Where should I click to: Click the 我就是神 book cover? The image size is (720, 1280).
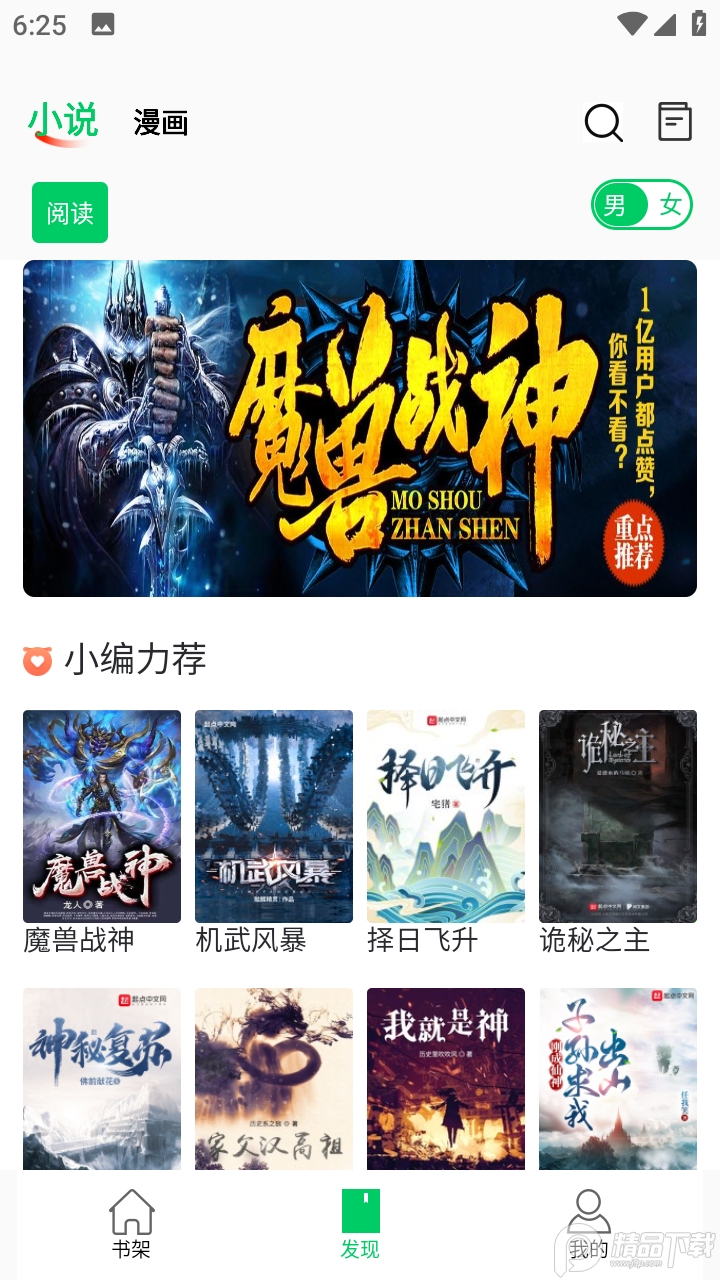tap(446, 1078)
